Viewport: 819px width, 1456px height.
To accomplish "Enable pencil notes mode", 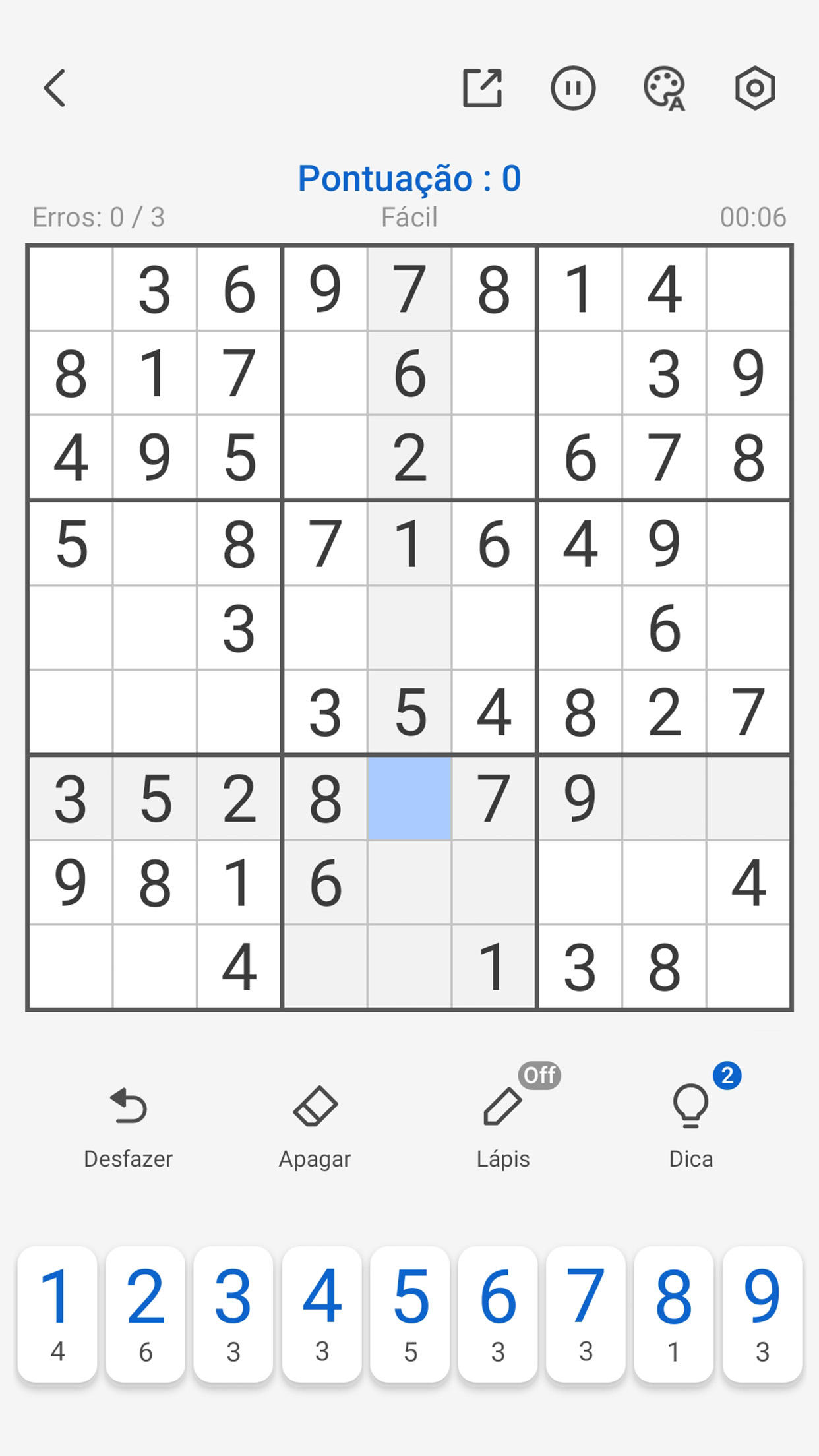I will (503, 1107).
